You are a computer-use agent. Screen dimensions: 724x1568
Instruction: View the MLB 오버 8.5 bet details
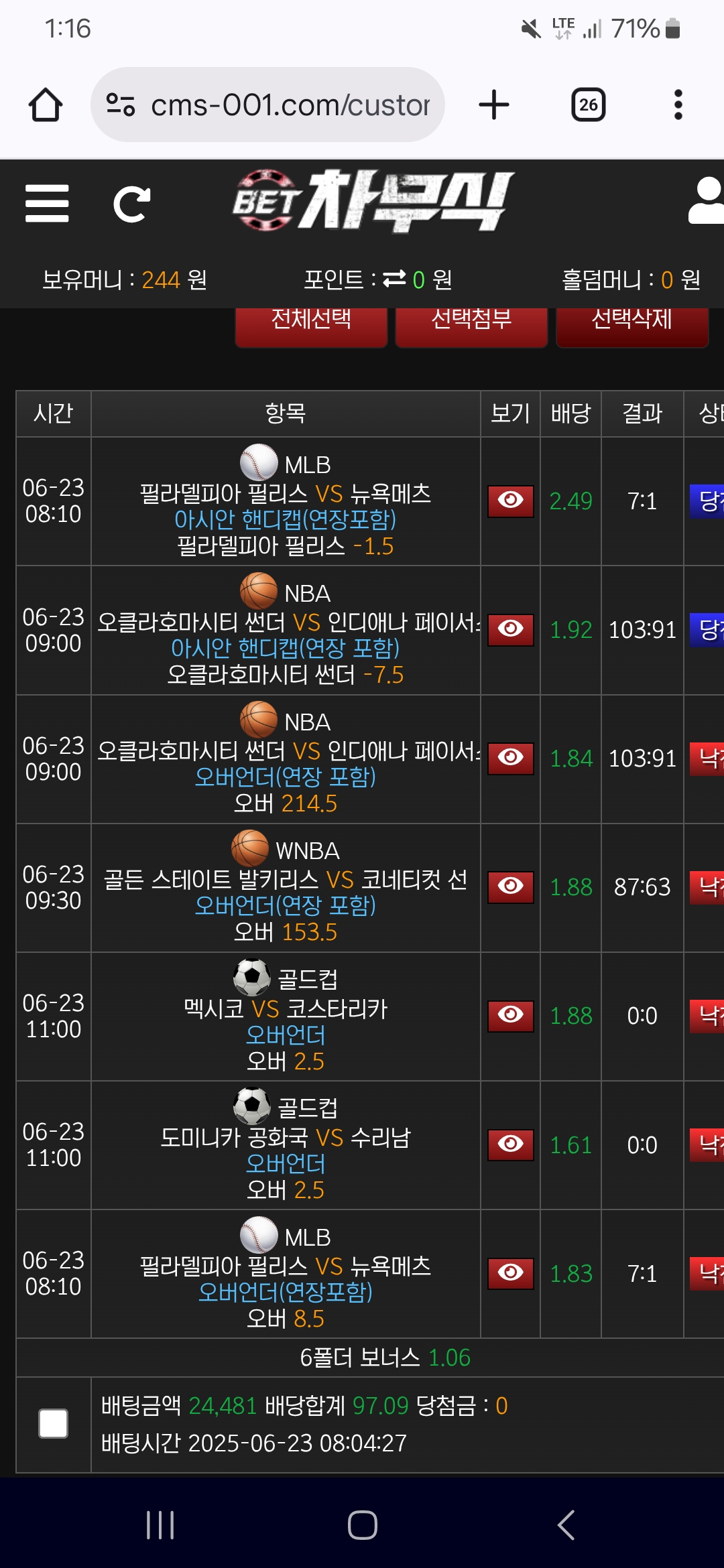tap(510, 1273)
